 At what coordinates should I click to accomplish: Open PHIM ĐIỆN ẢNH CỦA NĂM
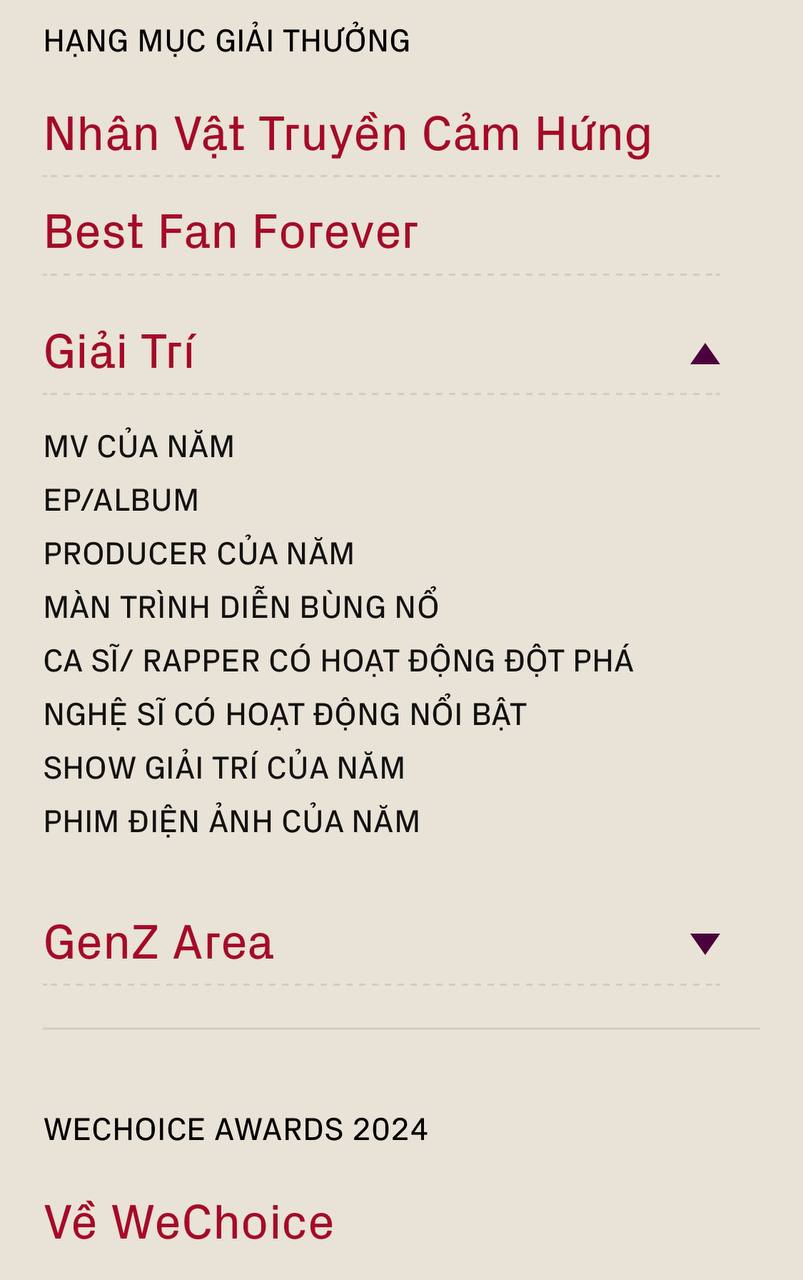pyautogui.click(x=230, y=820)
